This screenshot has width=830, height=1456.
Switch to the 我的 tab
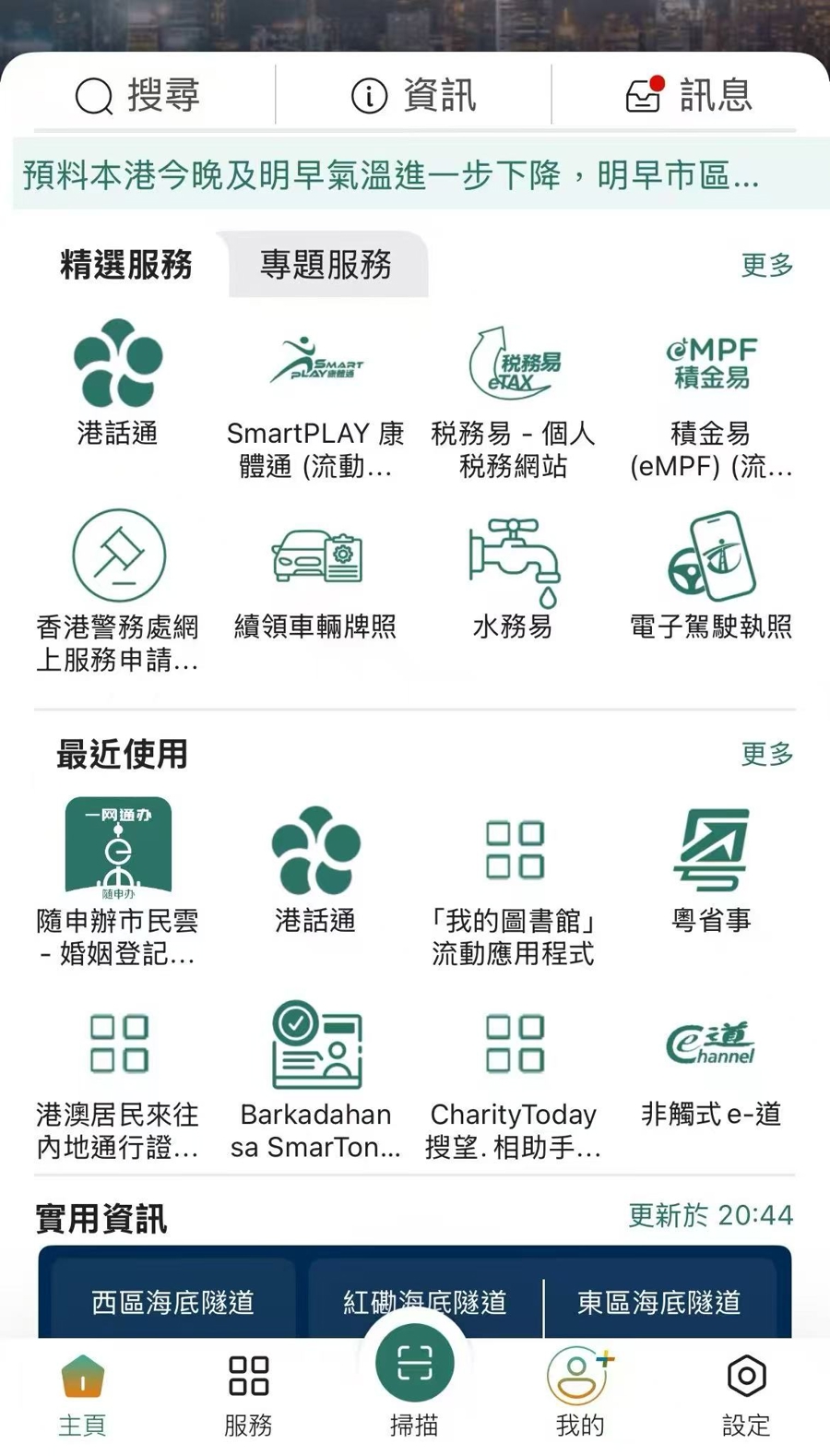pyautogui.click(x=580, y=1393)
